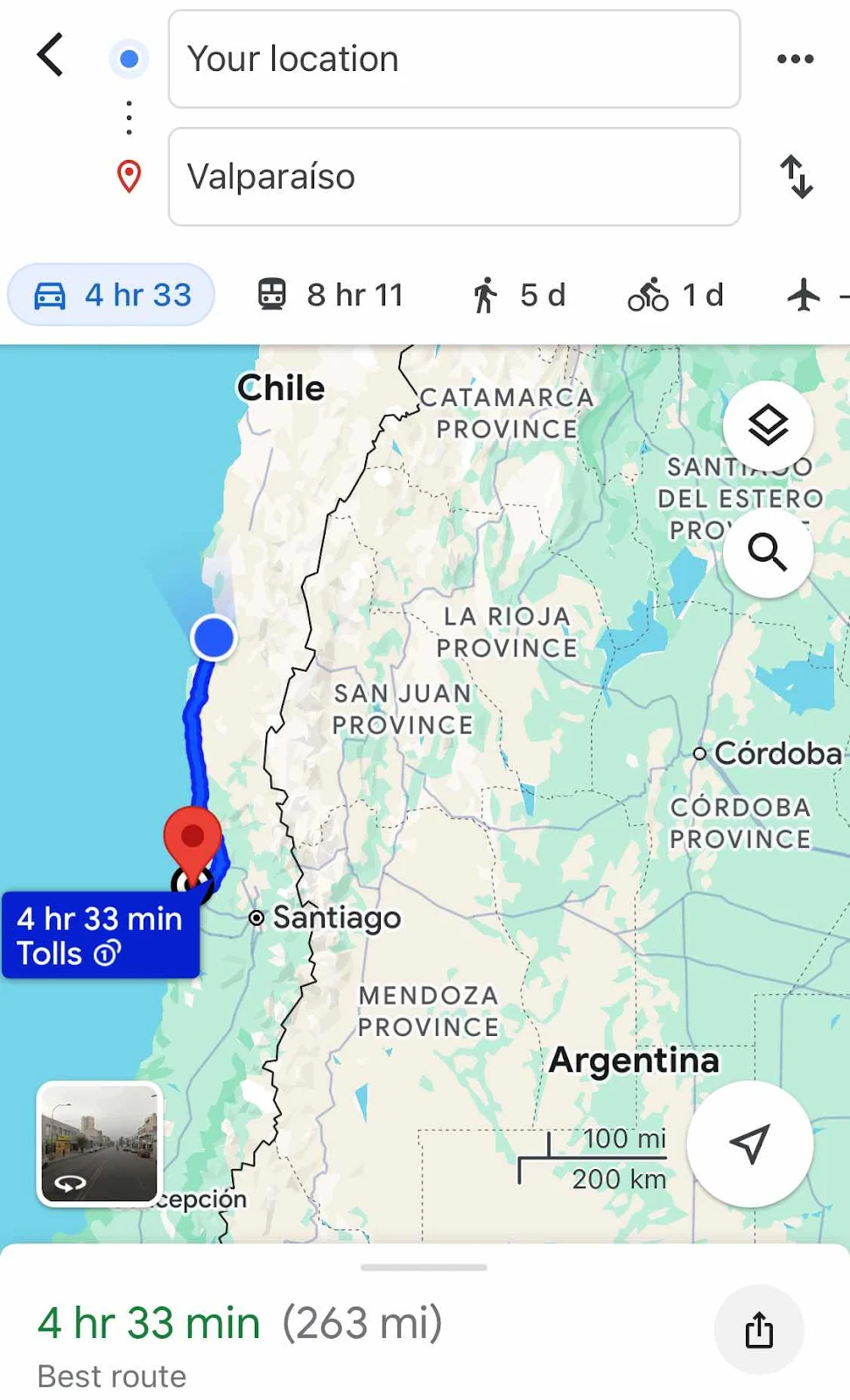
Task: Expand the route details sheet handle
Action: [424, 1267]
